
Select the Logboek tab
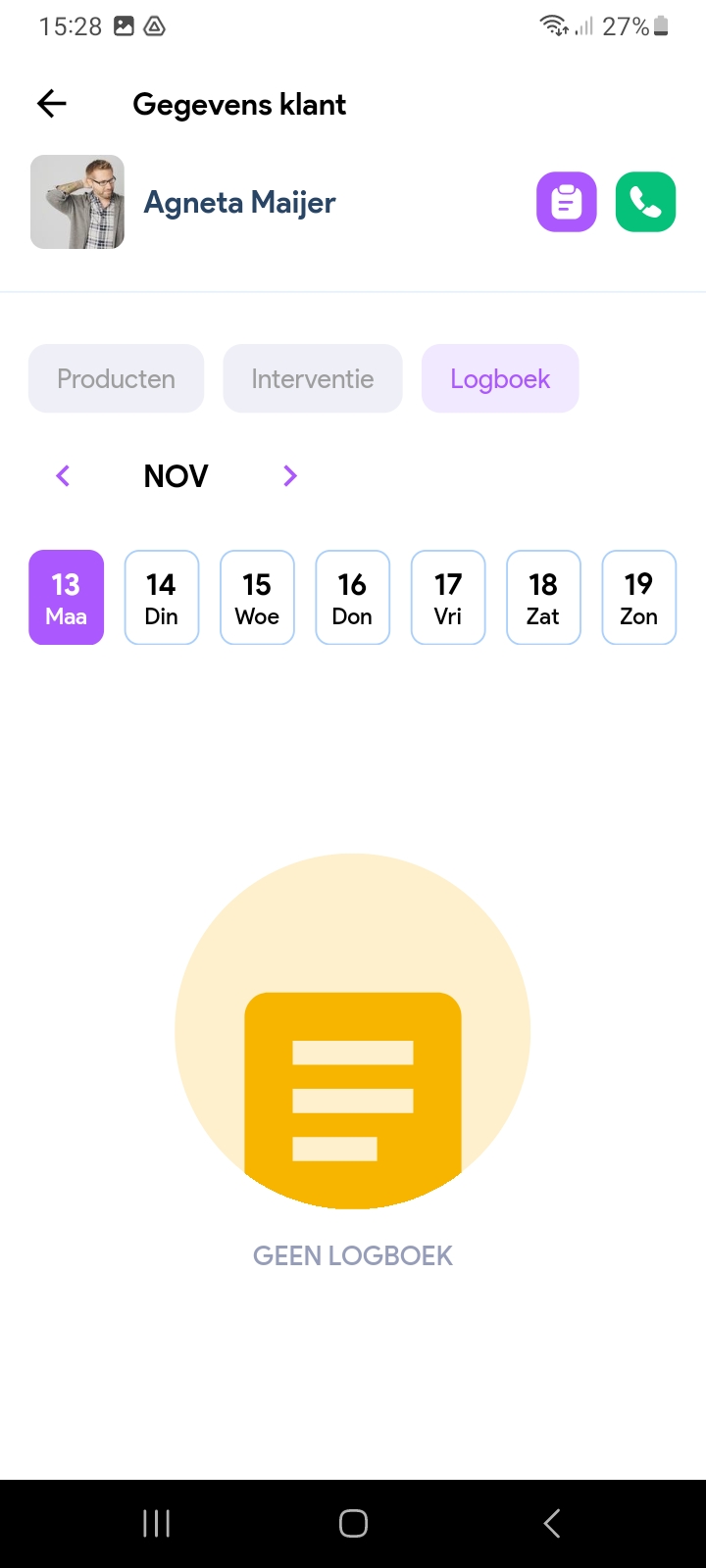tap(500, 378)
